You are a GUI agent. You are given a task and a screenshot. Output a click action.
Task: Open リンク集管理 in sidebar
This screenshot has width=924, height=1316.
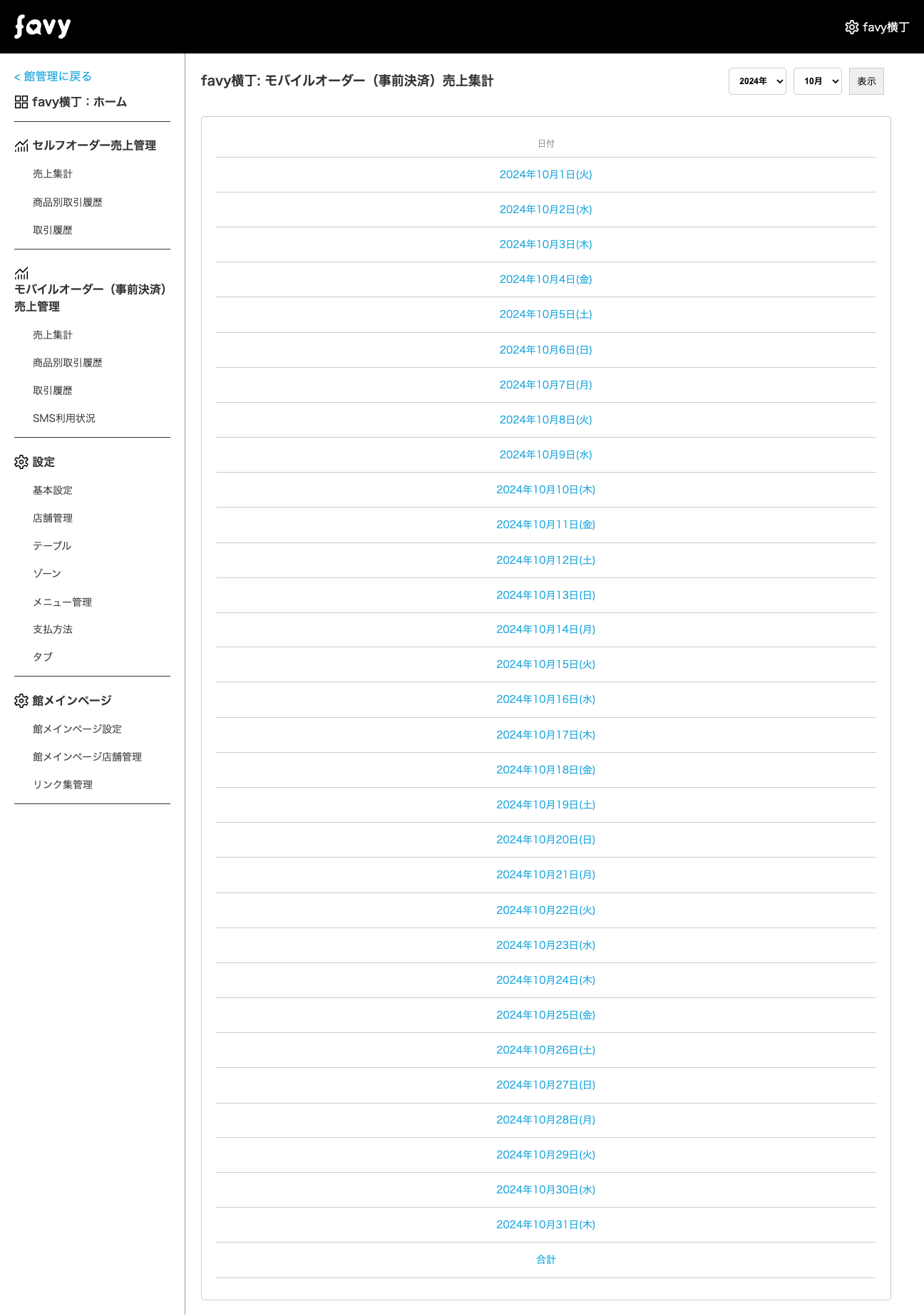63,785
